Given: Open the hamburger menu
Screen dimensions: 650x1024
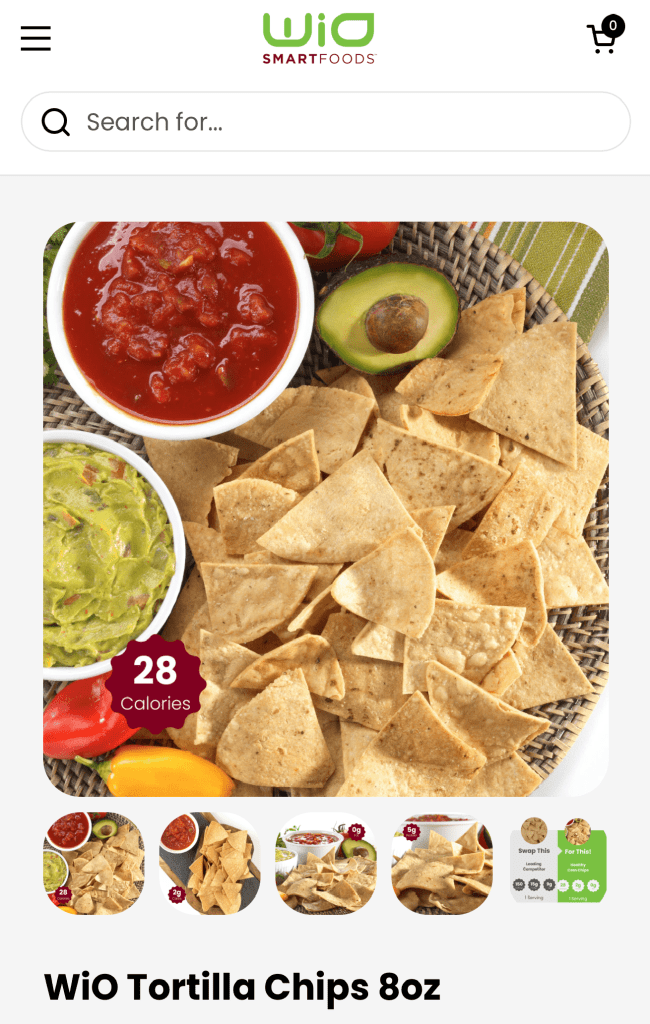Looking at the screenshot, I should click(36, 38).
